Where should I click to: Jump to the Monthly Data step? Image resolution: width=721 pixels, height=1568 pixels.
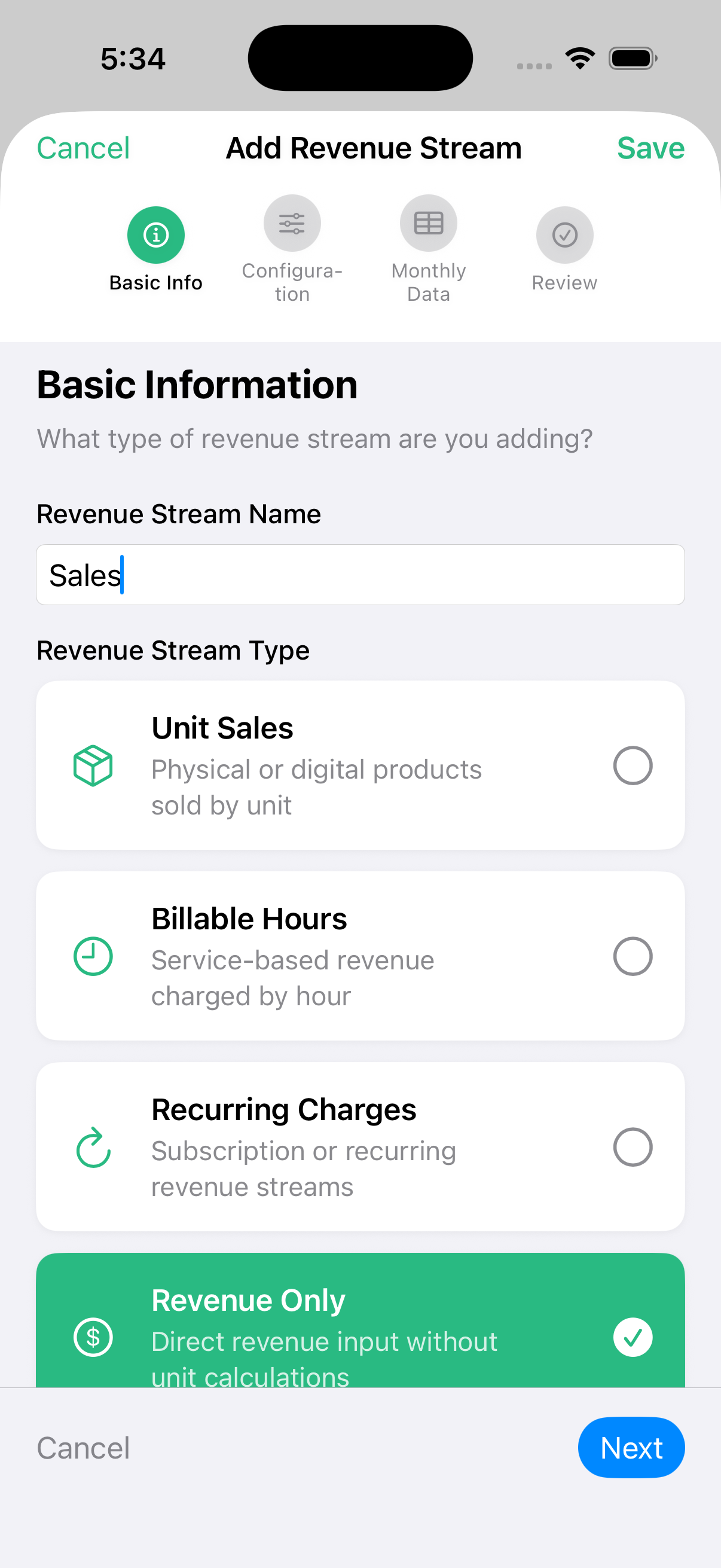pyautogui.click(x=428, y=249)
